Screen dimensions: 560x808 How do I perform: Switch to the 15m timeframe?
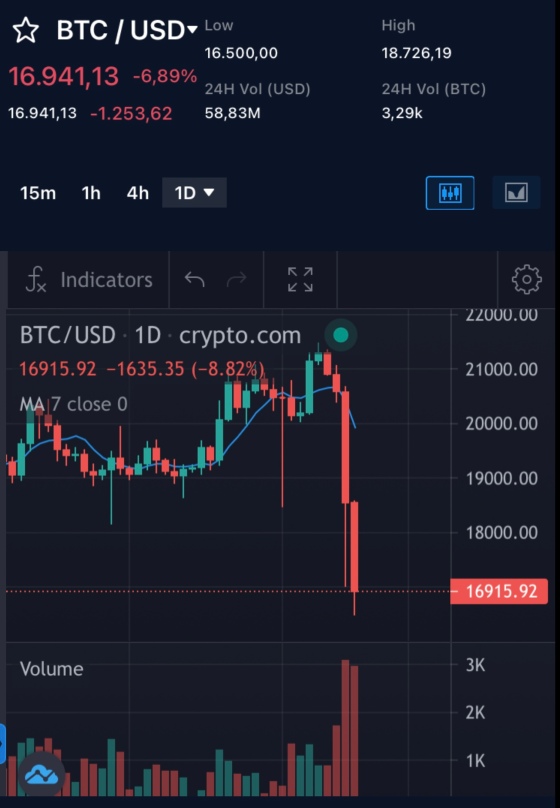[38, 193]
